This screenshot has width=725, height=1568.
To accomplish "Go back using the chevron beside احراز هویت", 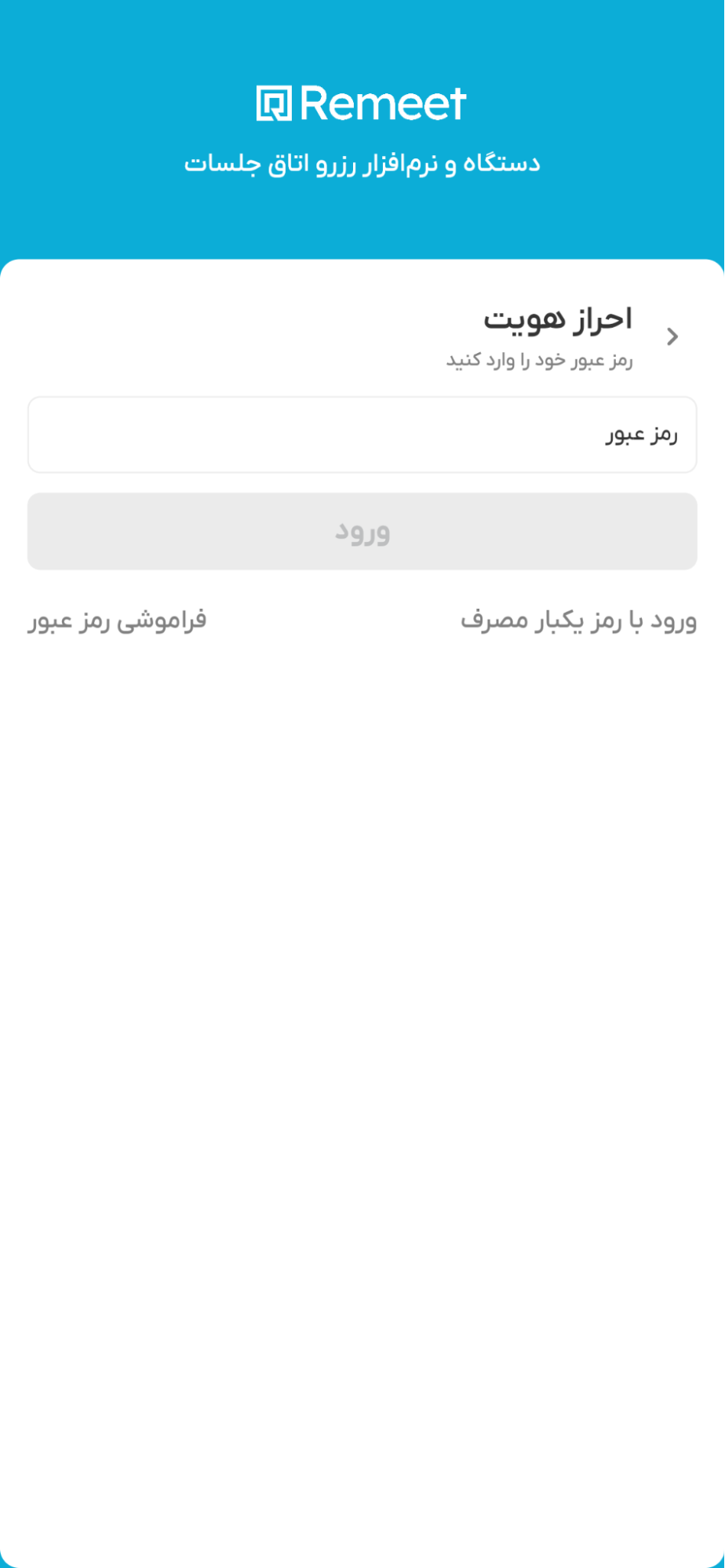I will coord(672,337).
